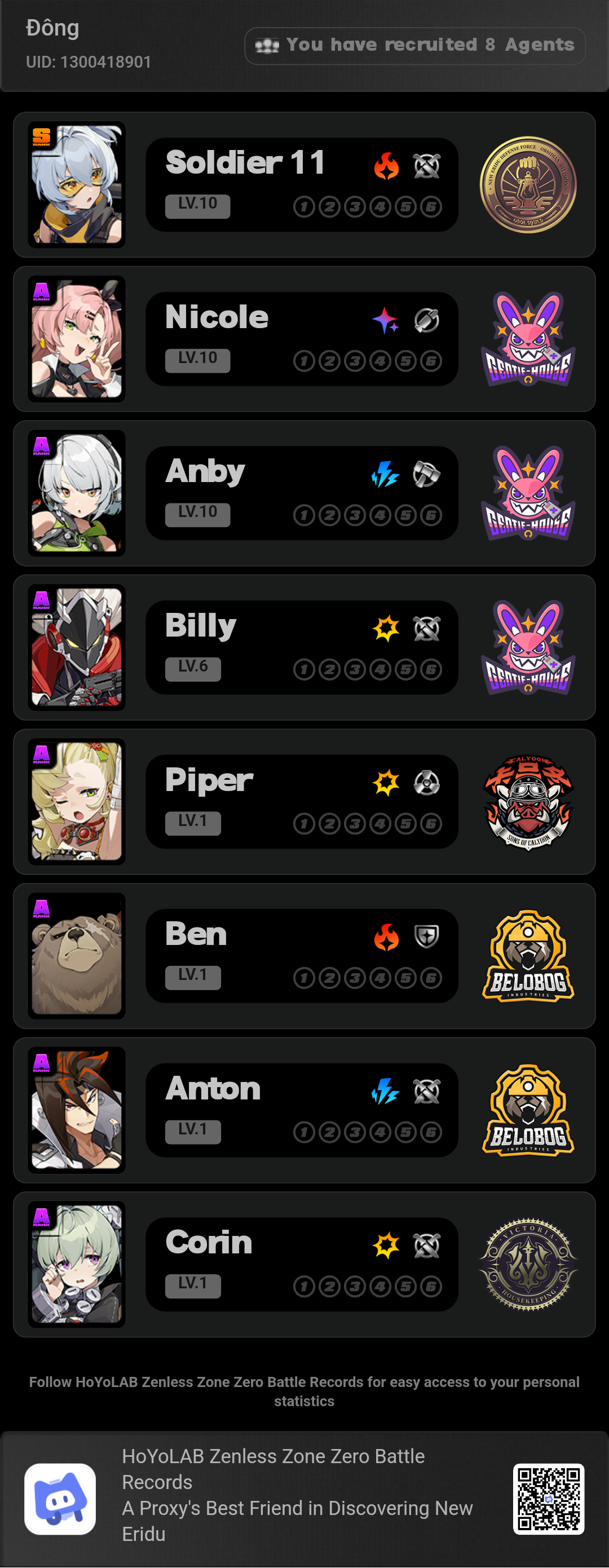Click the HoYoLAB app icon at the bottom

pyautogui.click(x=60, y=1499)
